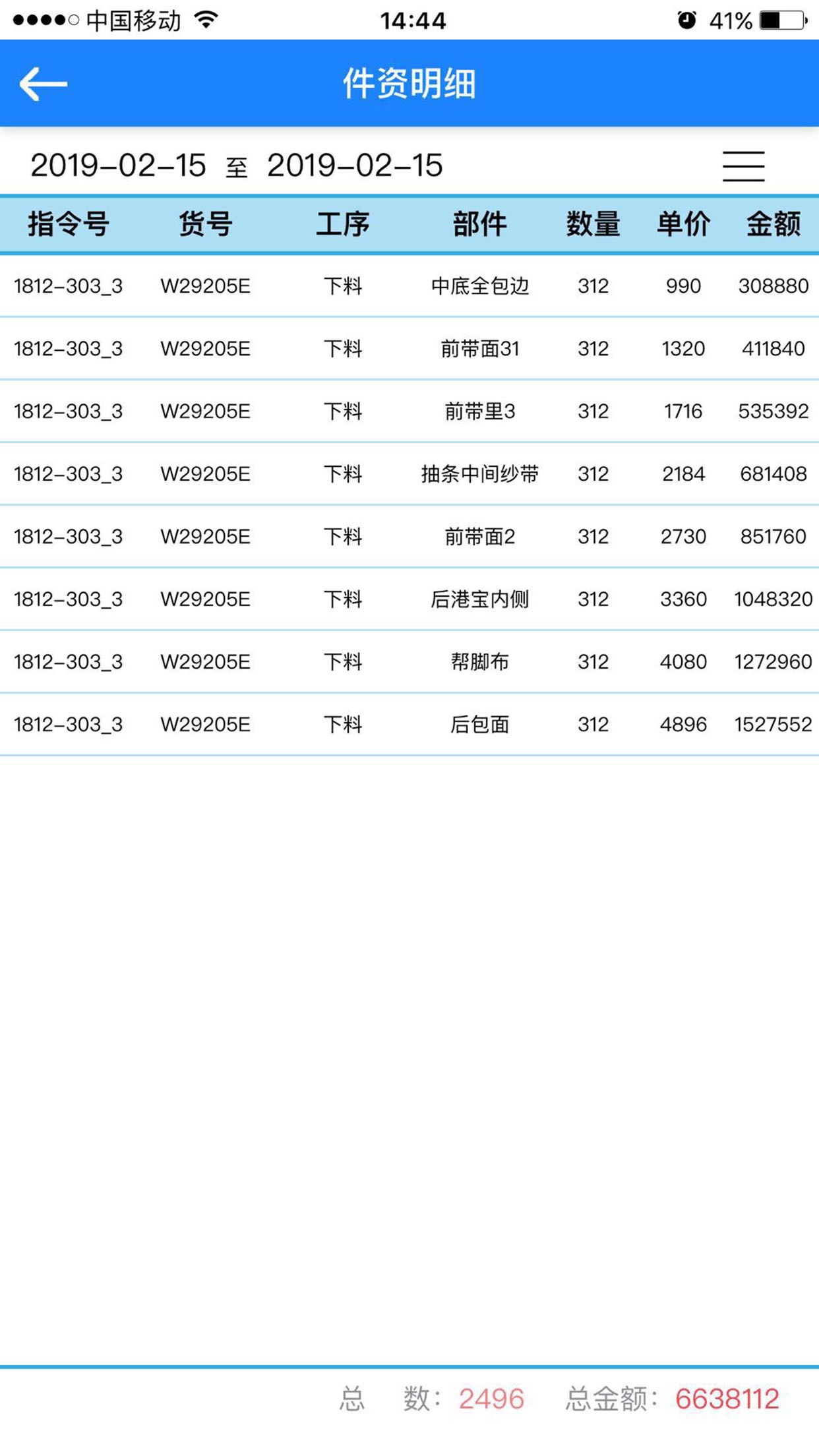Go back using the arrow icon
819x1456 pixels.
click(44, 84)
